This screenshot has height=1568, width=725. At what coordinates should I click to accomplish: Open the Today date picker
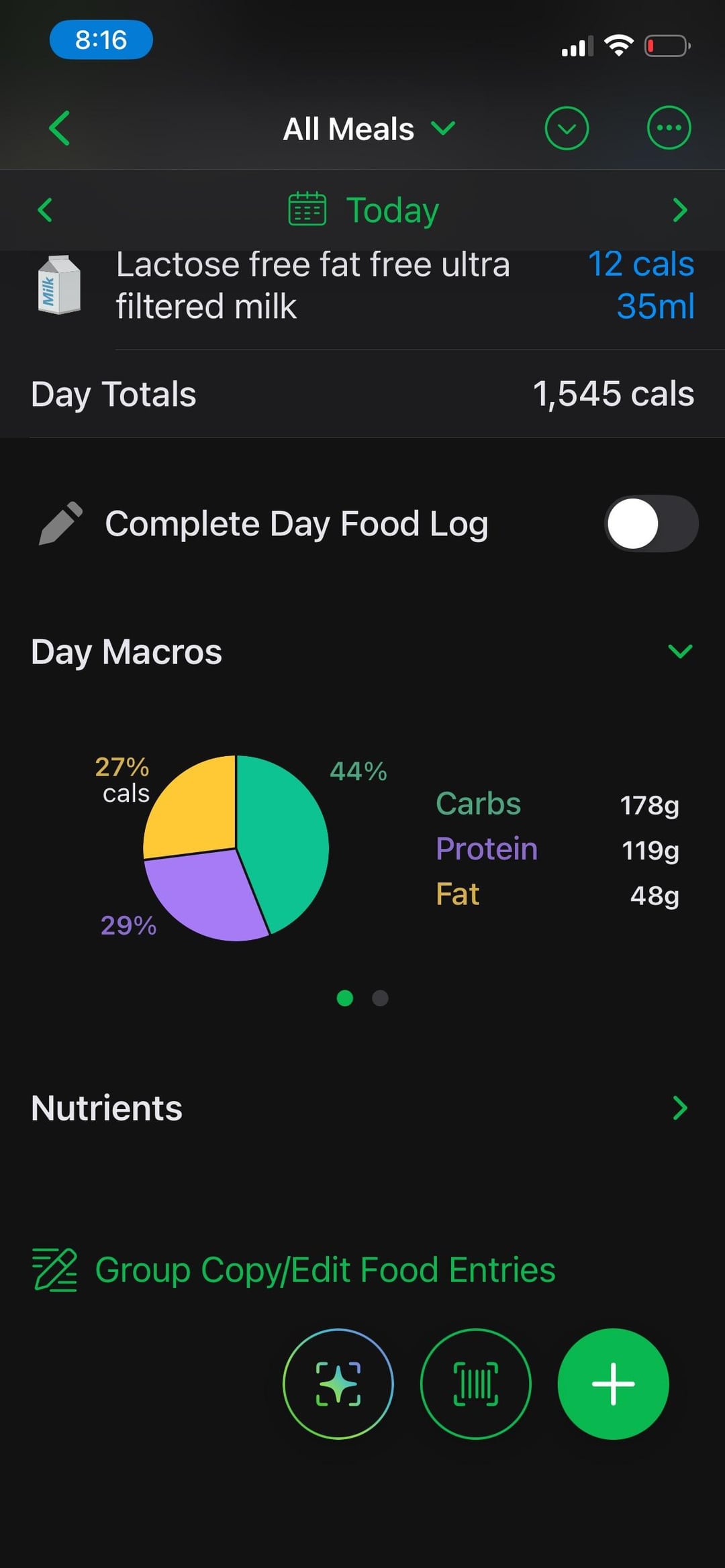[364, 210]
